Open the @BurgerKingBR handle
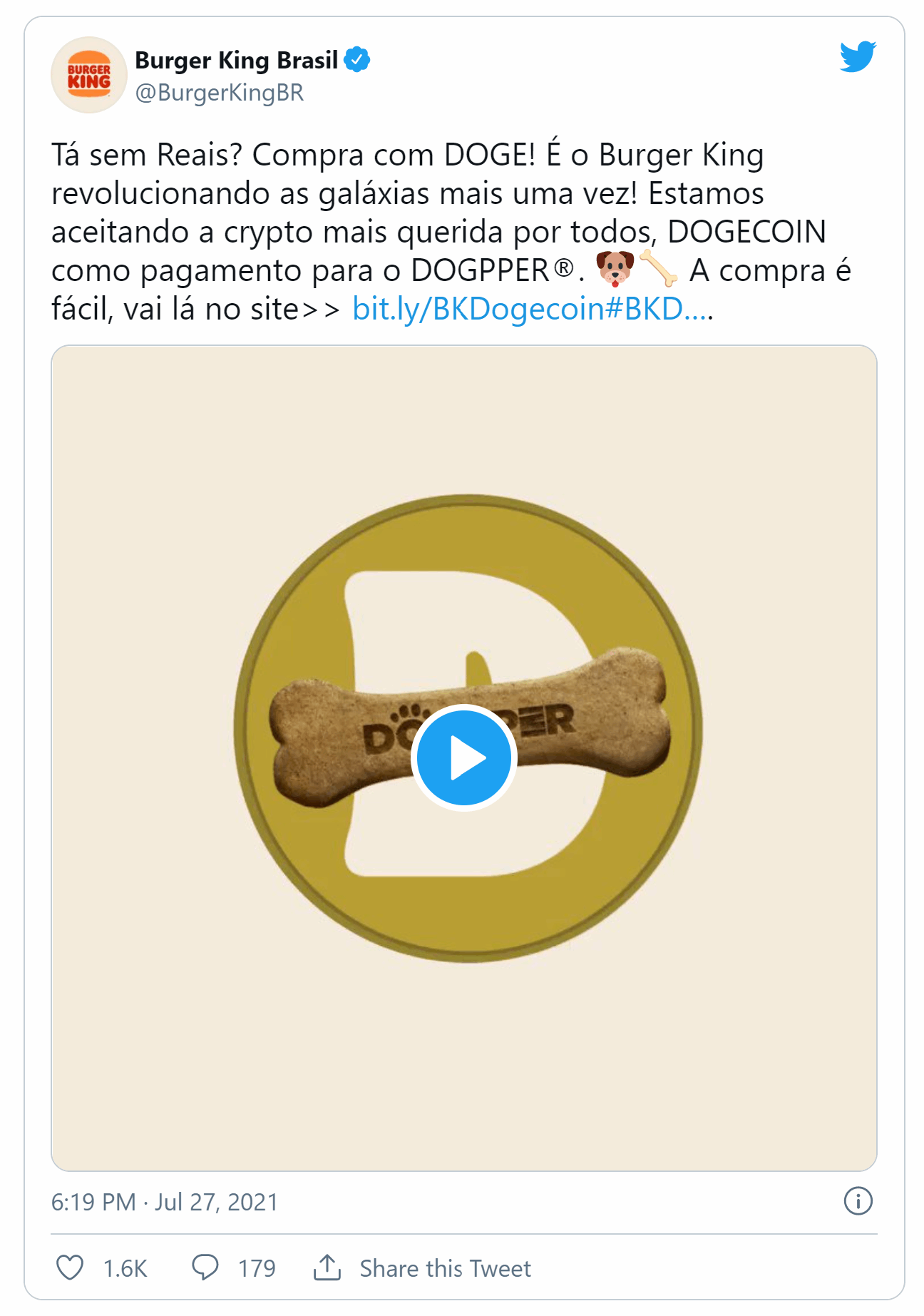924x1316 pixels. coord(220,93)
